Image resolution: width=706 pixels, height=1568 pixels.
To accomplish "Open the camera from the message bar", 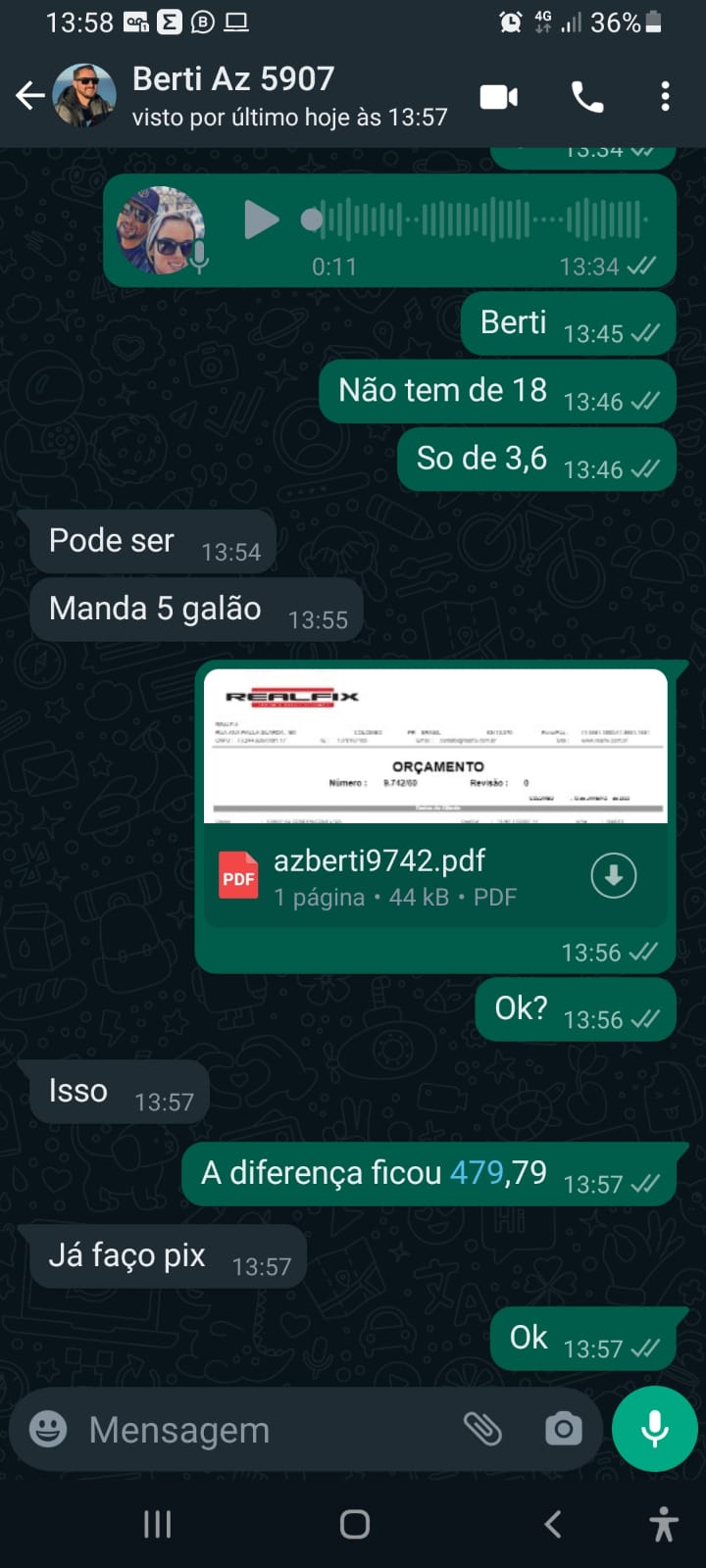I will coord(563,1429).
